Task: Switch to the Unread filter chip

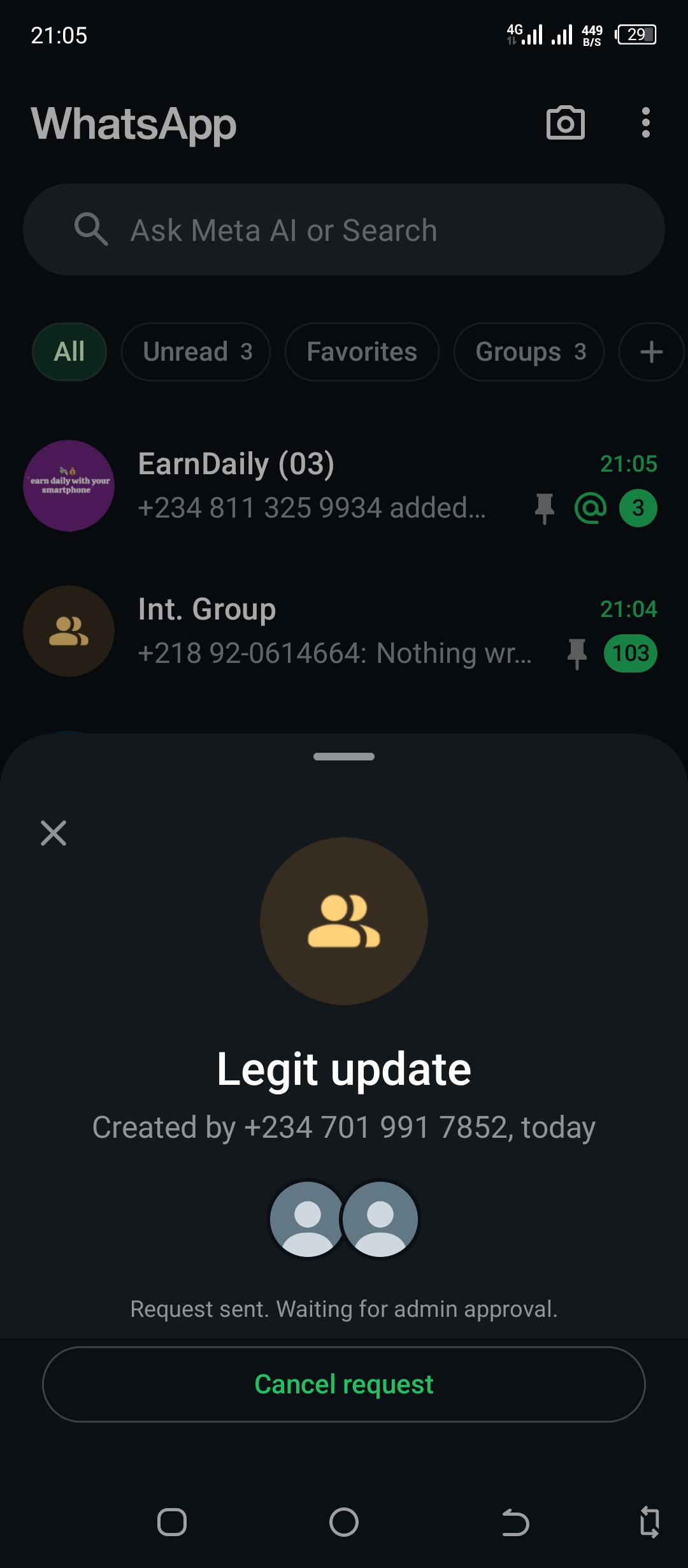Action: [196, 352]
